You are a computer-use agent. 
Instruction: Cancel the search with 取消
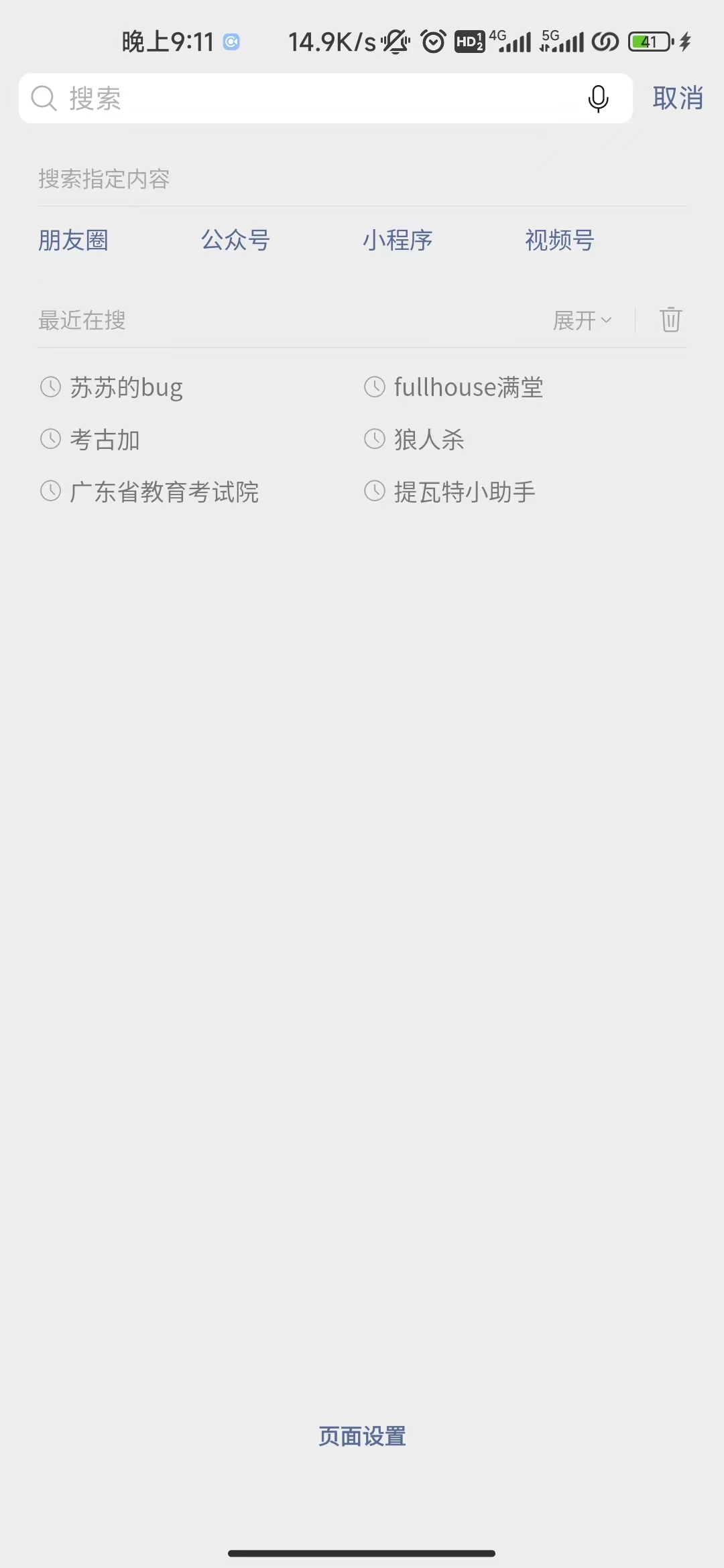[678, 99]
